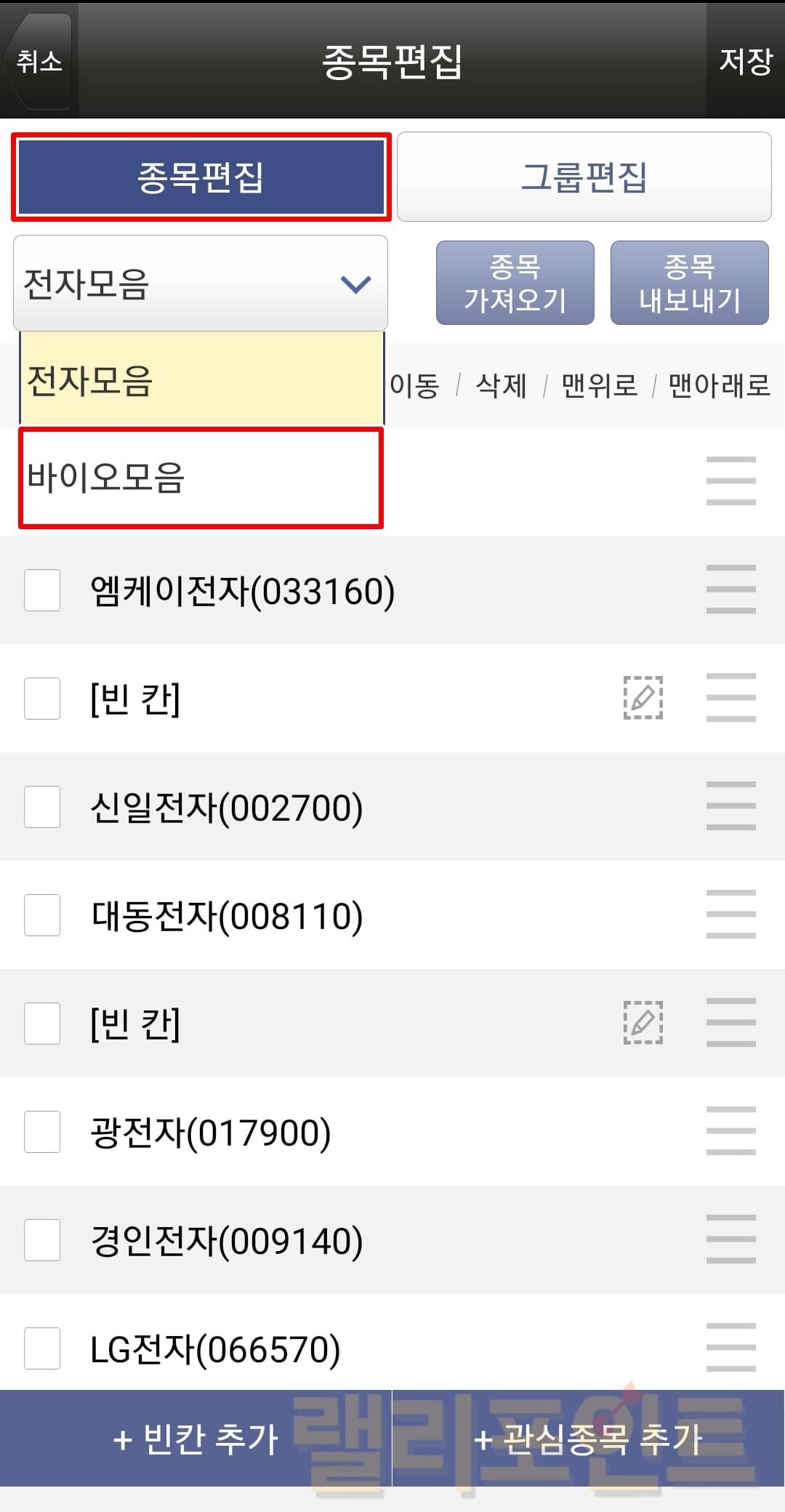The image size is (785, 1512).
Task: Save changes with 저장
Action: [x=745, y=61]
